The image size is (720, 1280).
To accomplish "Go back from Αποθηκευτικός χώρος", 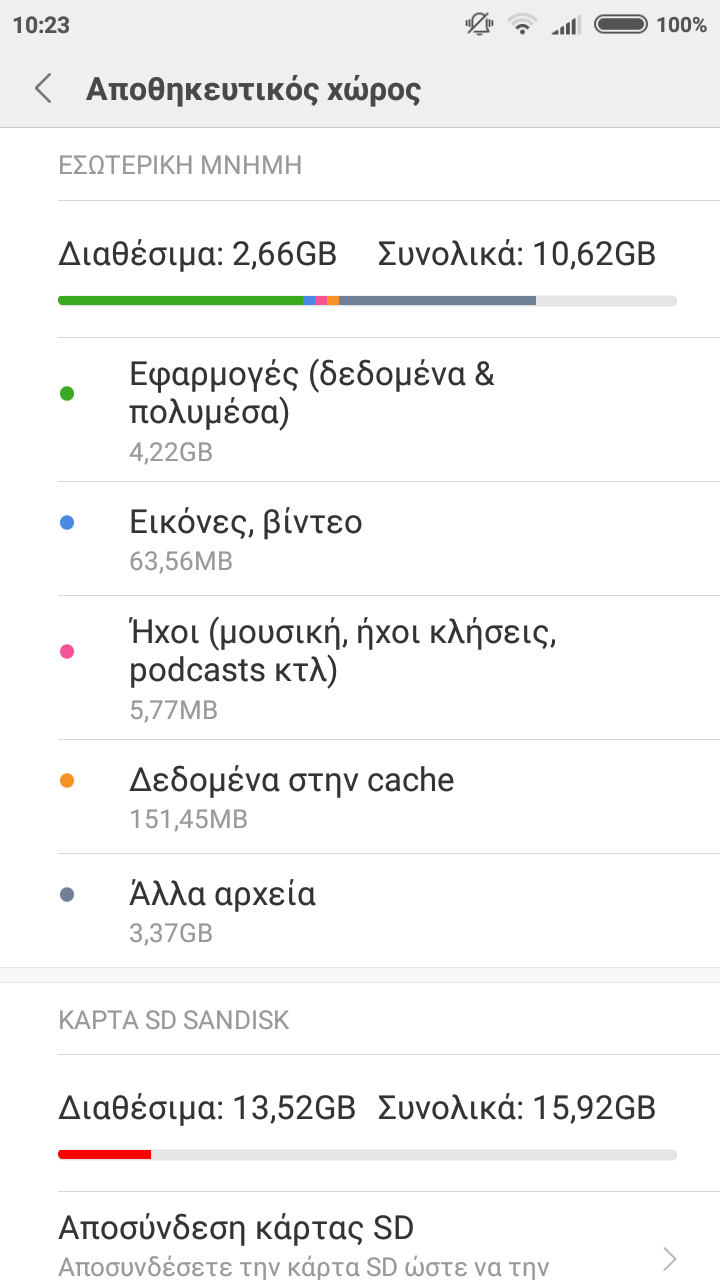I will click(43, 89).
